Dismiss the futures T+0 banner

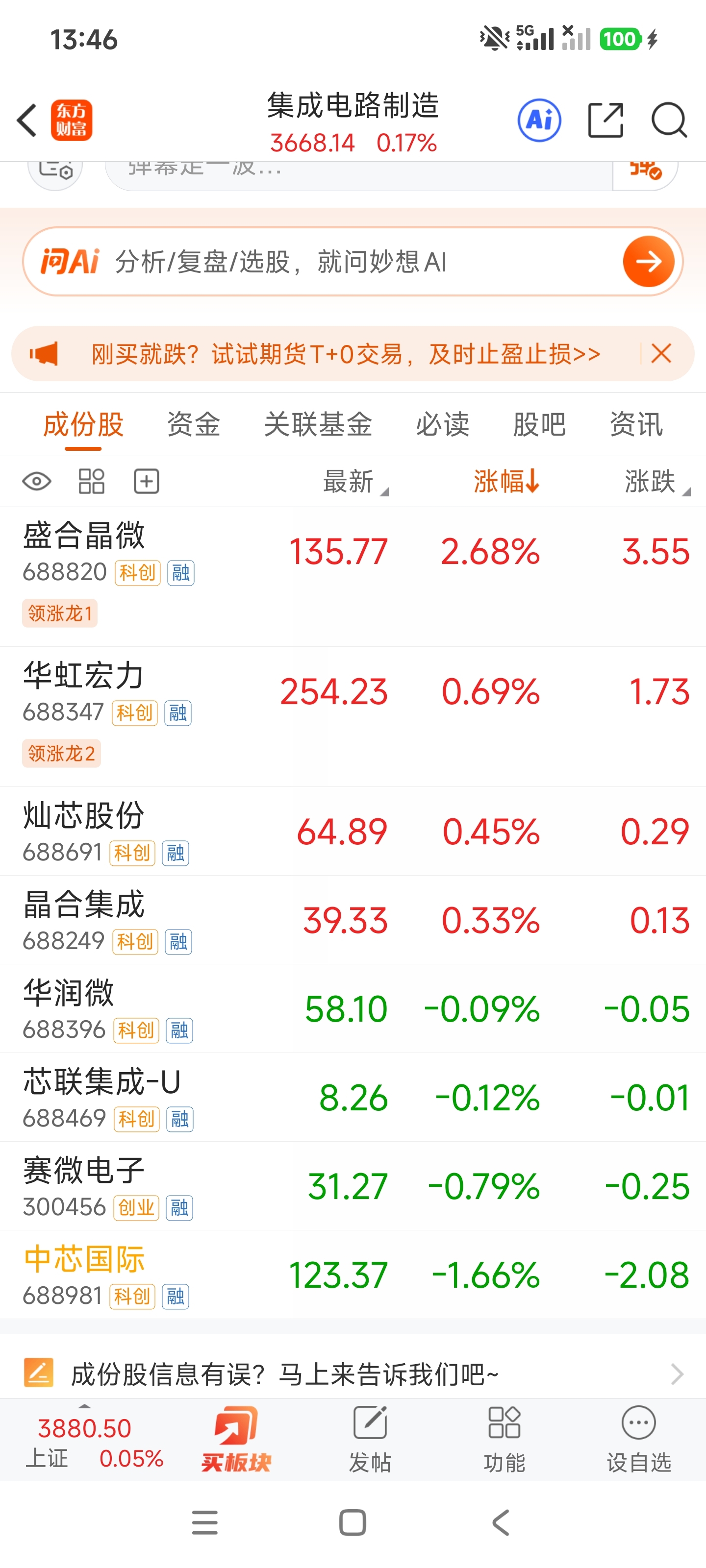(661, 354)
